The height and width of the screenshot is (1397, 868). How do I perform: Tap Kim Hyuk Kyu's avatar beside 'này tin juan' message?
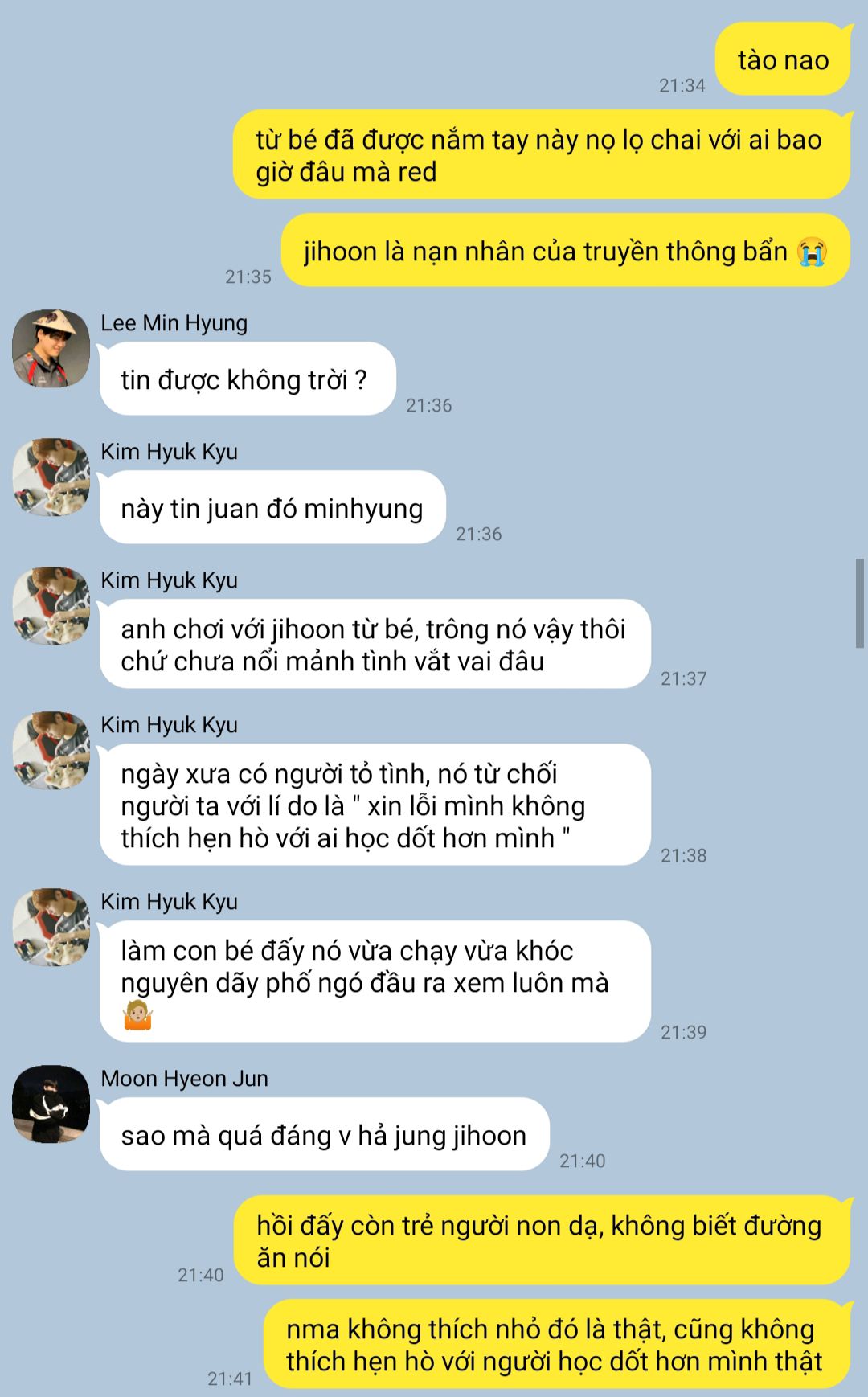click(51, 477)
